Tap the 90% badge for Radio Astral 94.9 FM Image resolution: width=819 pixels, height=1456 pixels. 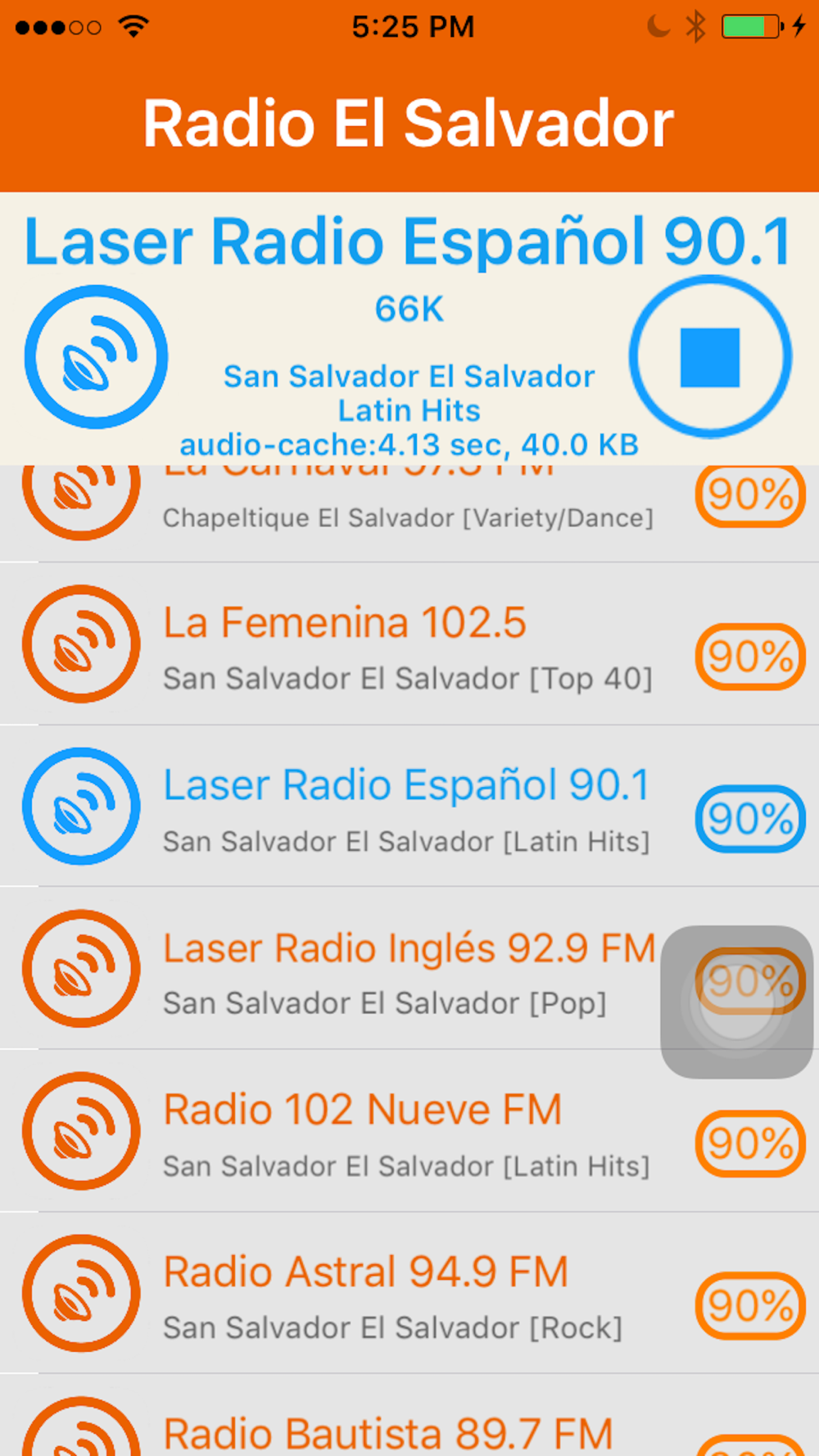[x=750, y=1305]
